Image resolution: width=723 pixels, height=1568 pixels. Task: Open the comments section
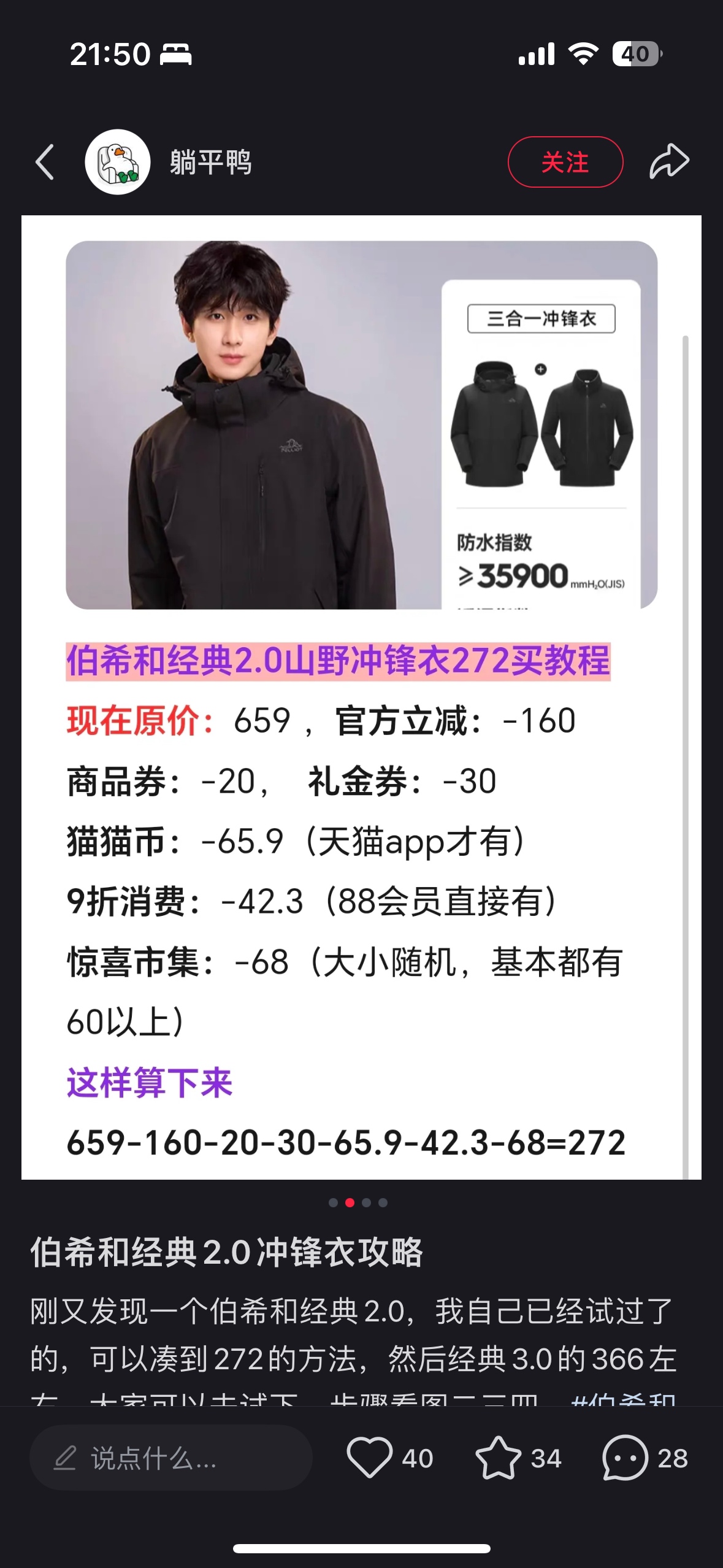[x=625, y=1458]
